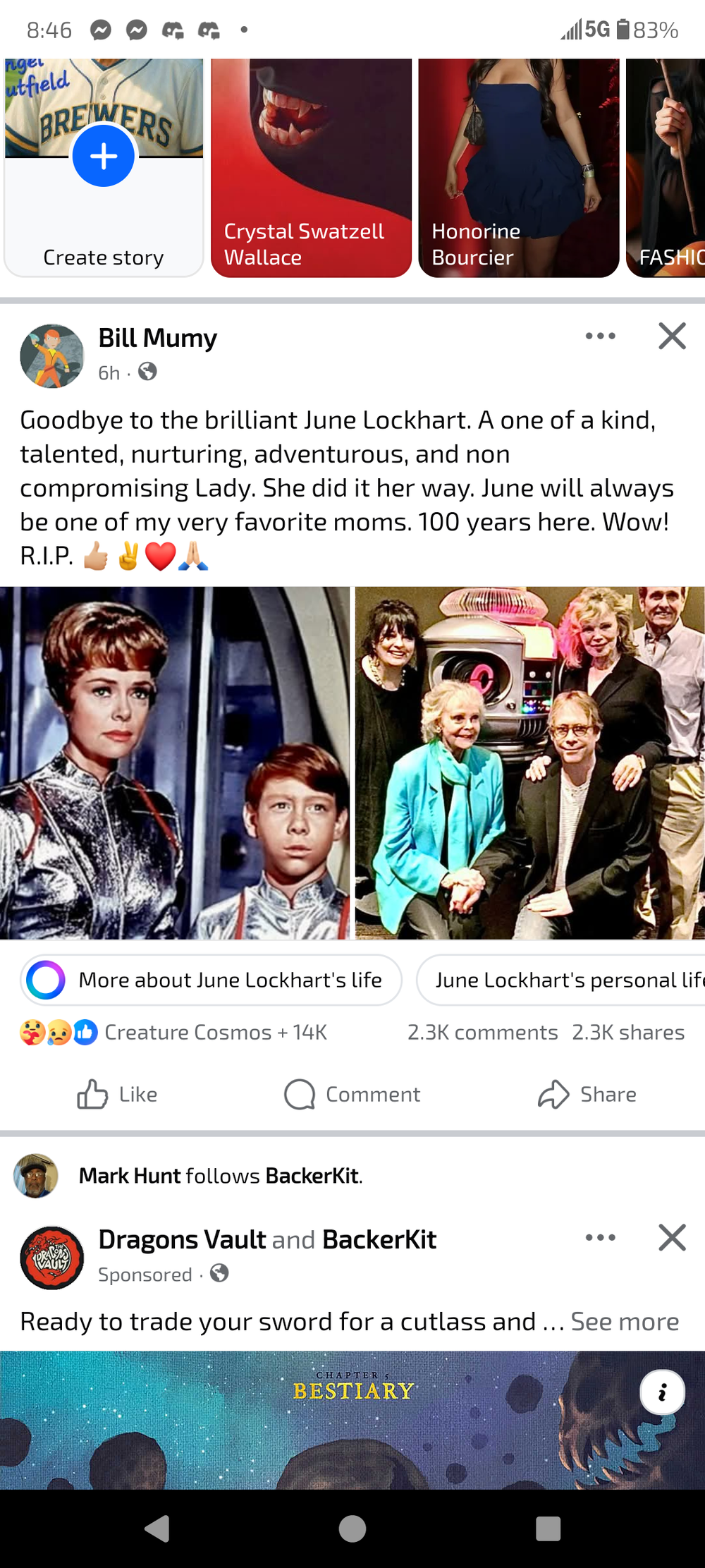Open Dragons Vault page name
The image size is (705, 1568).
182,1239
